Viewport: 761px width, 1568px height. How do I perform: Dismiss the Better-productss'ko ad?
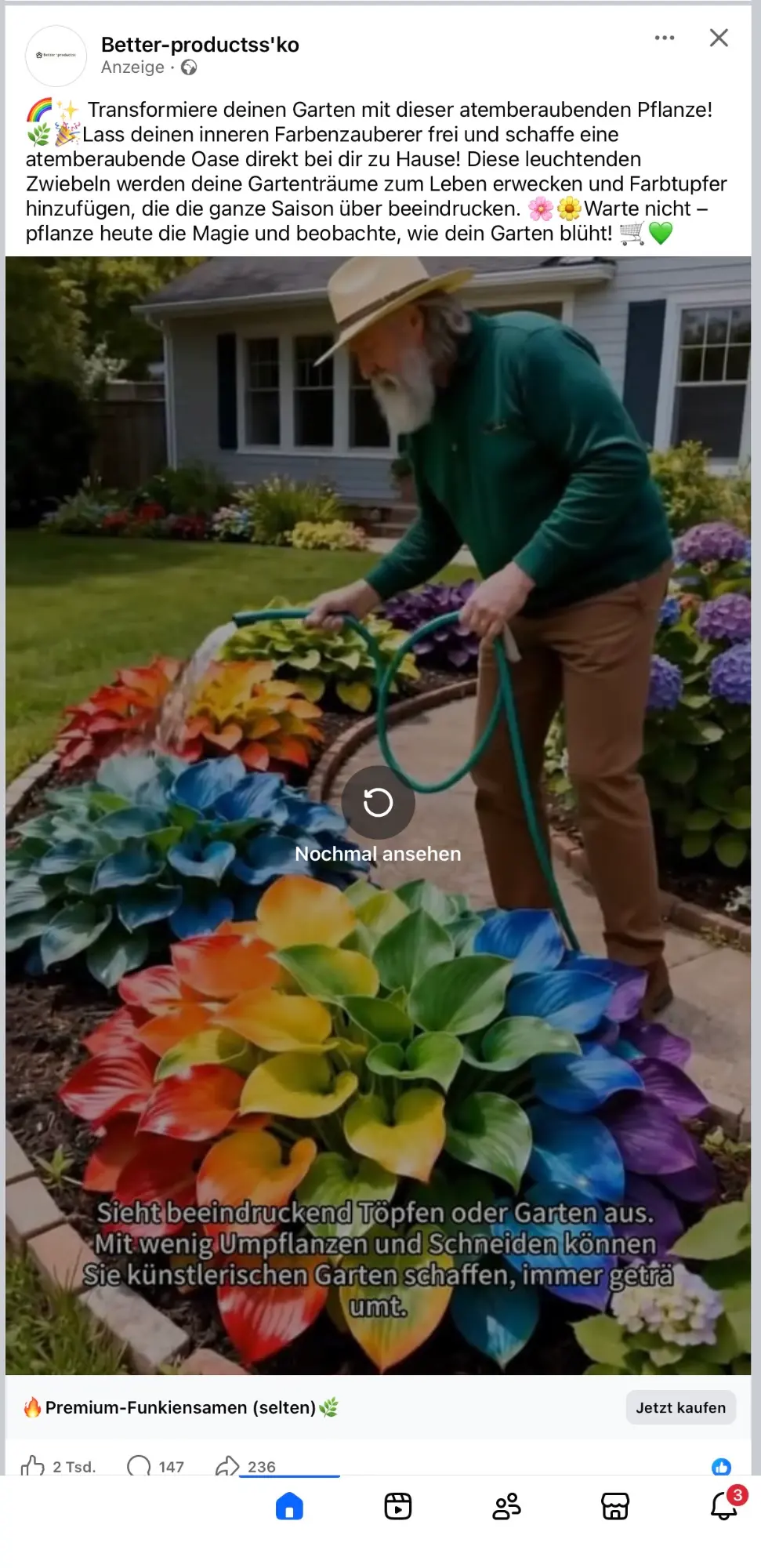tap(719, 38)
